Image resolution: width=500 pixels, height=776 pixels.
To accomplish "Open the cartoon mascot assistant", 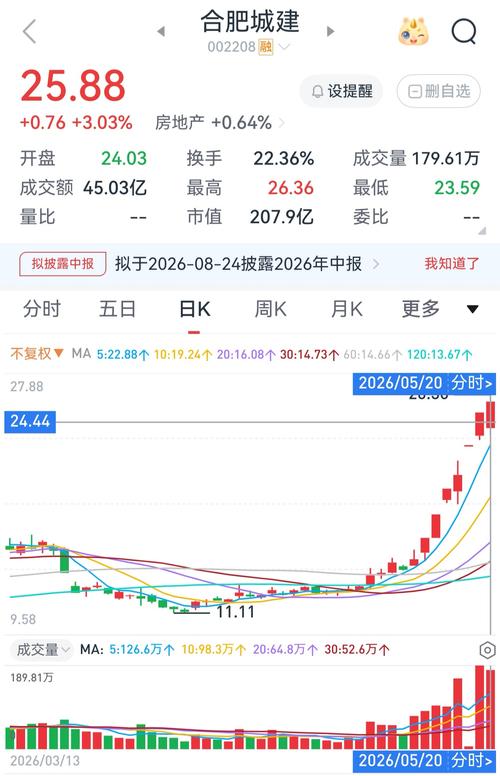I will tap(413, 32).
